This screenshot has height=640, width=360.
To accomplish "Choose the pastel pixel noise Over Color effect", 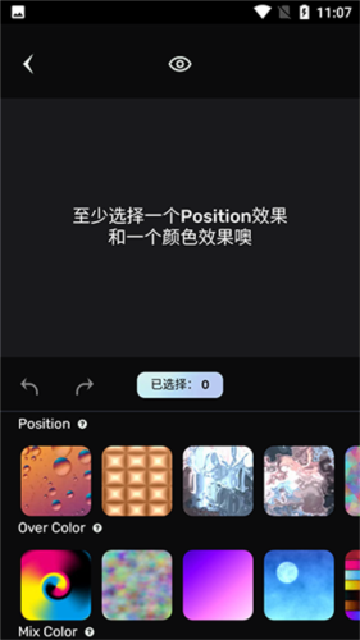I will coord(137,585).
